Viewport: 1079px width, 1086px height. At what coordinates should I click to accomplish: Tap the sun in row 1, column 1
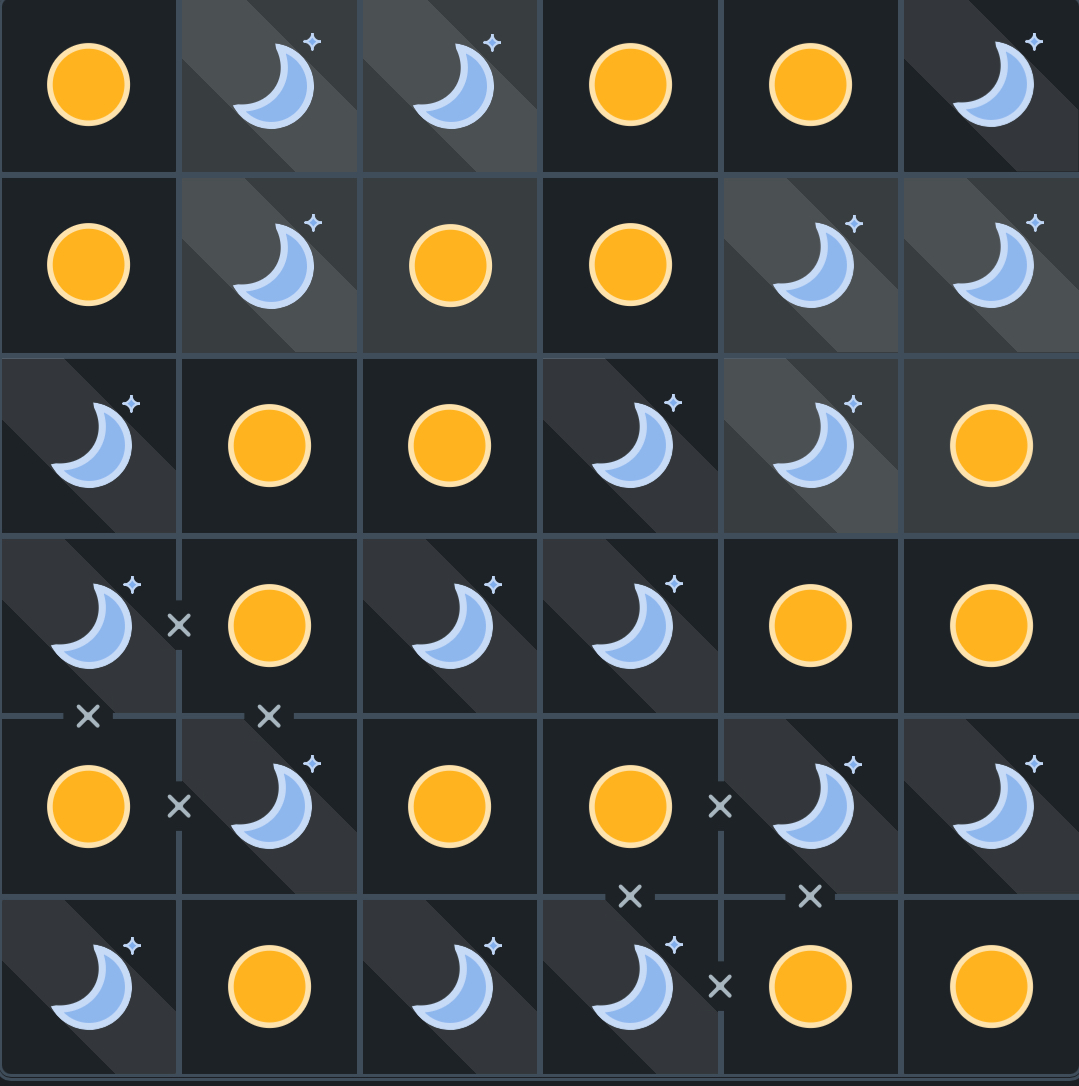[89, 85]
